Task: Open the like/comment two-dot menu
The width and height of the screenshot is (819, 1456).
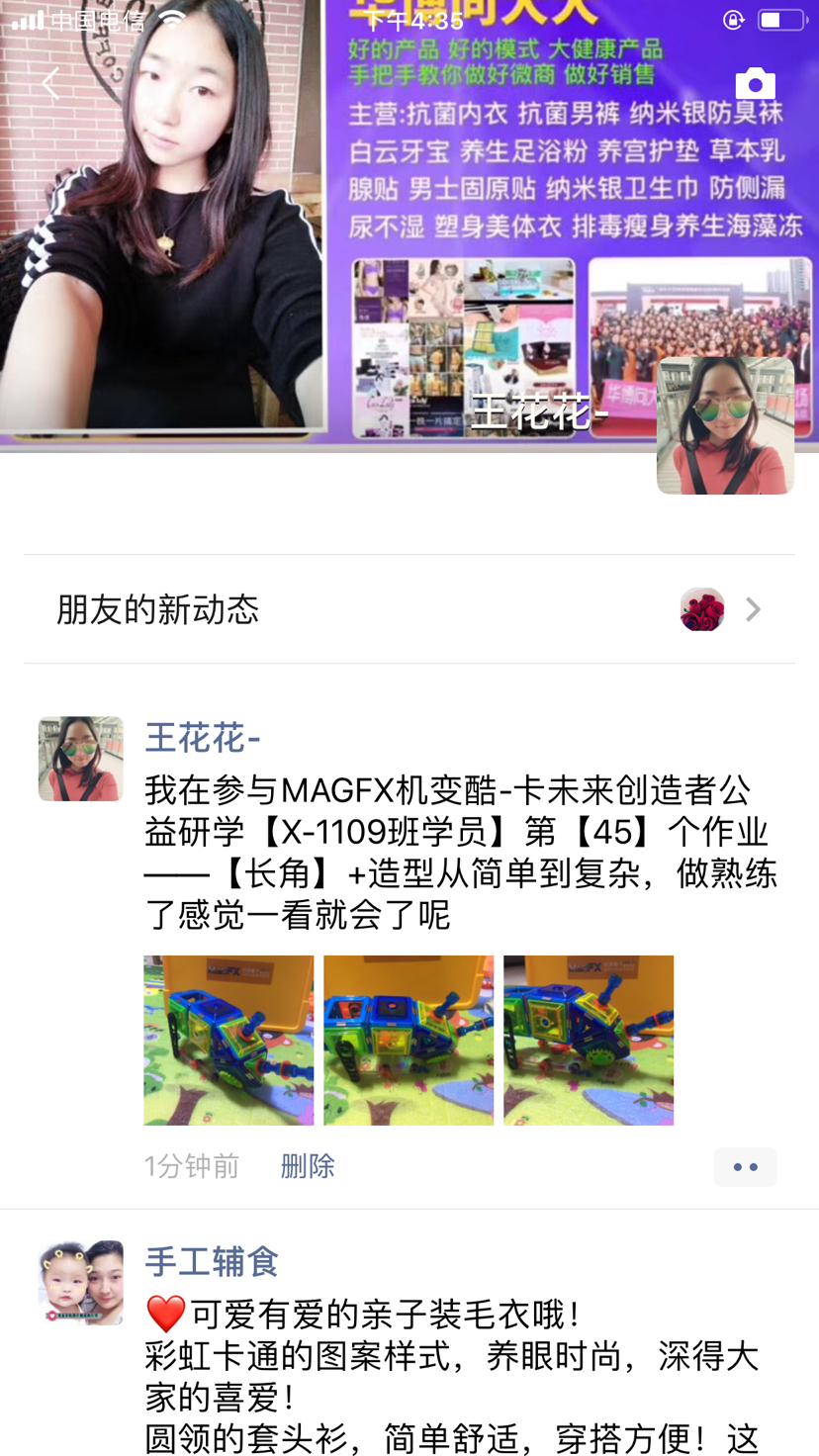Action: 745,1167
